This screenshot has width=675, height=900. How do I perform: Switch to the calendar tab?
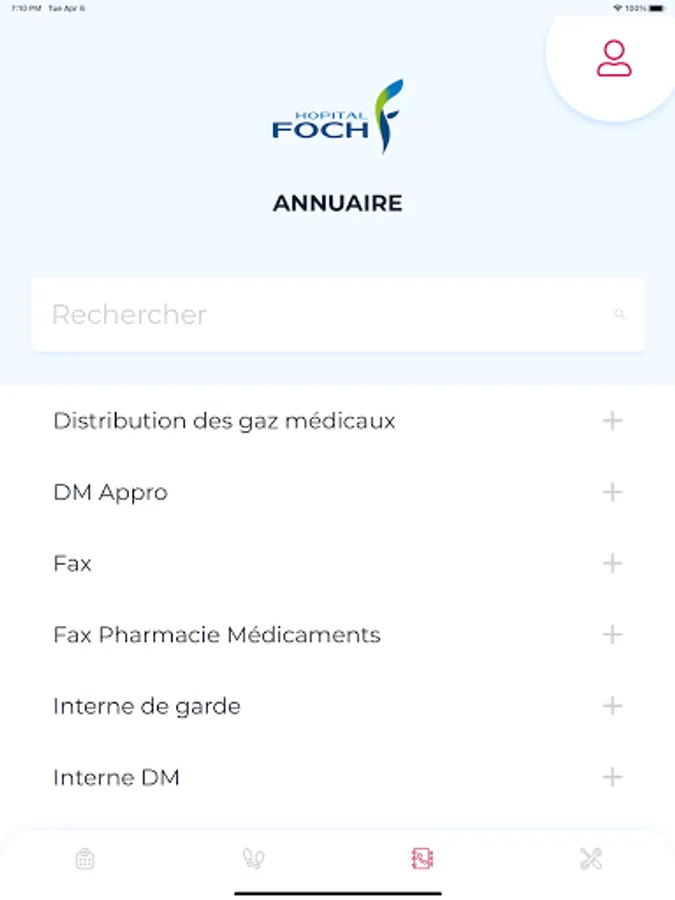85,859
